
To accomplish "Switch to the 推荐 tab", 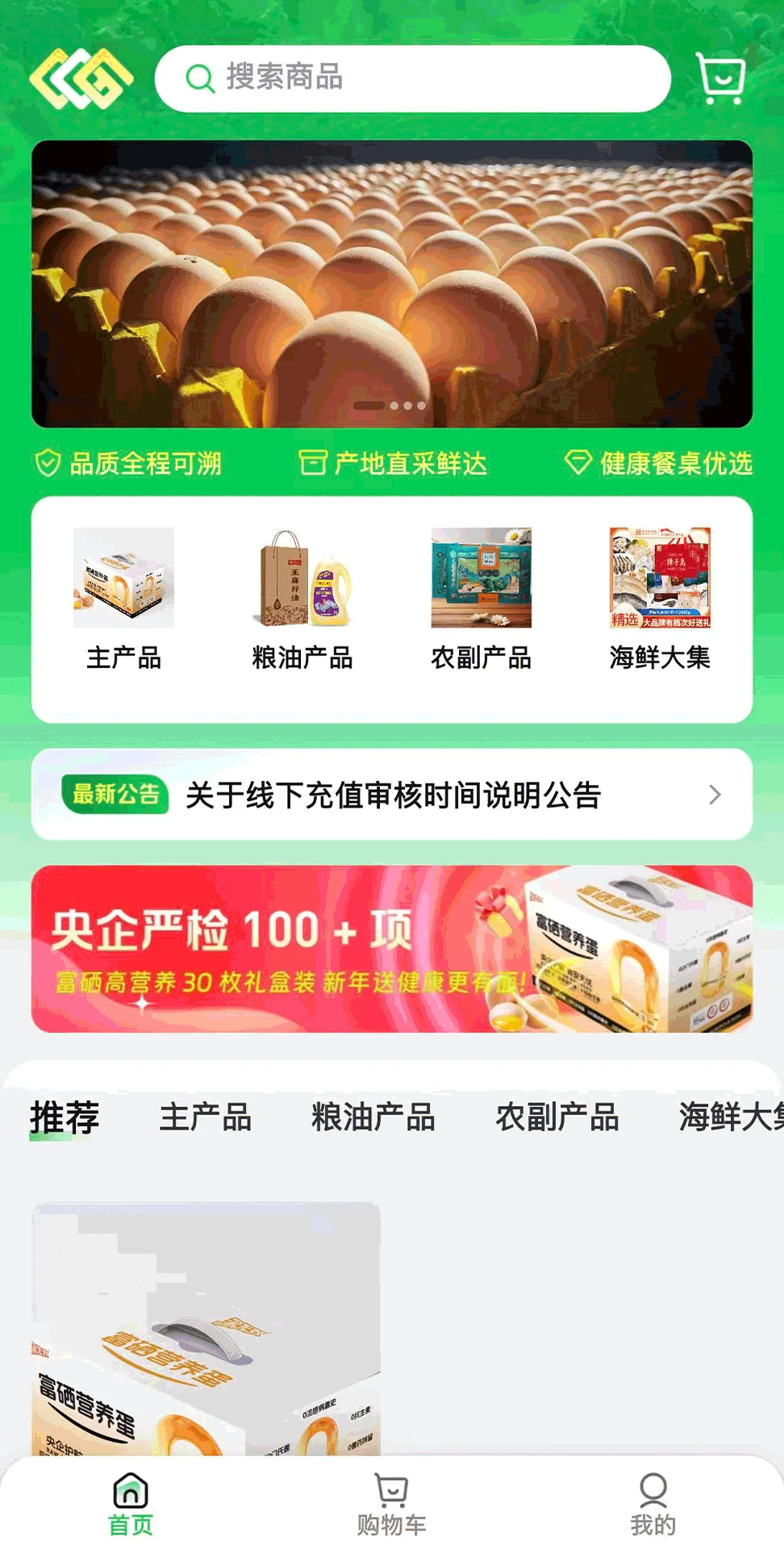I will click(65, 1118).
